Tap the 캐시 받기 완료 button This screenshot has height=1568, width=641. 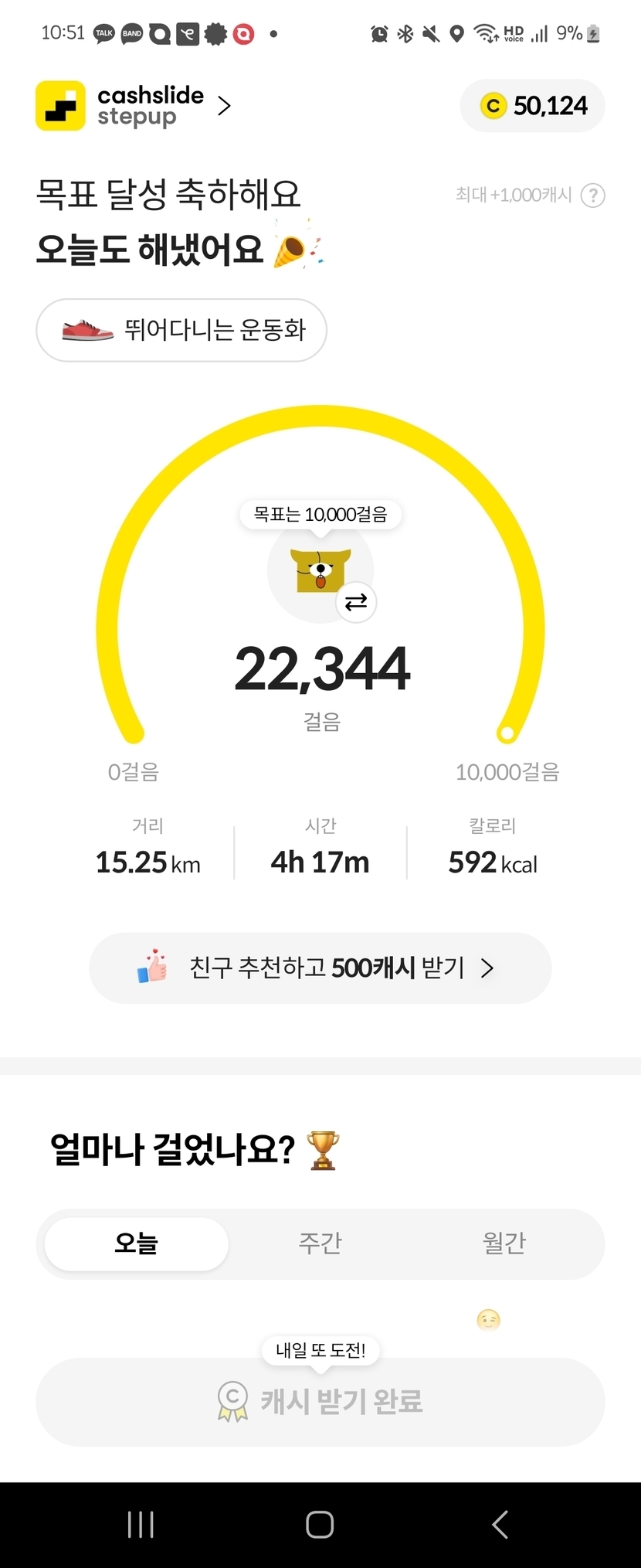(x=320, y=1401)
